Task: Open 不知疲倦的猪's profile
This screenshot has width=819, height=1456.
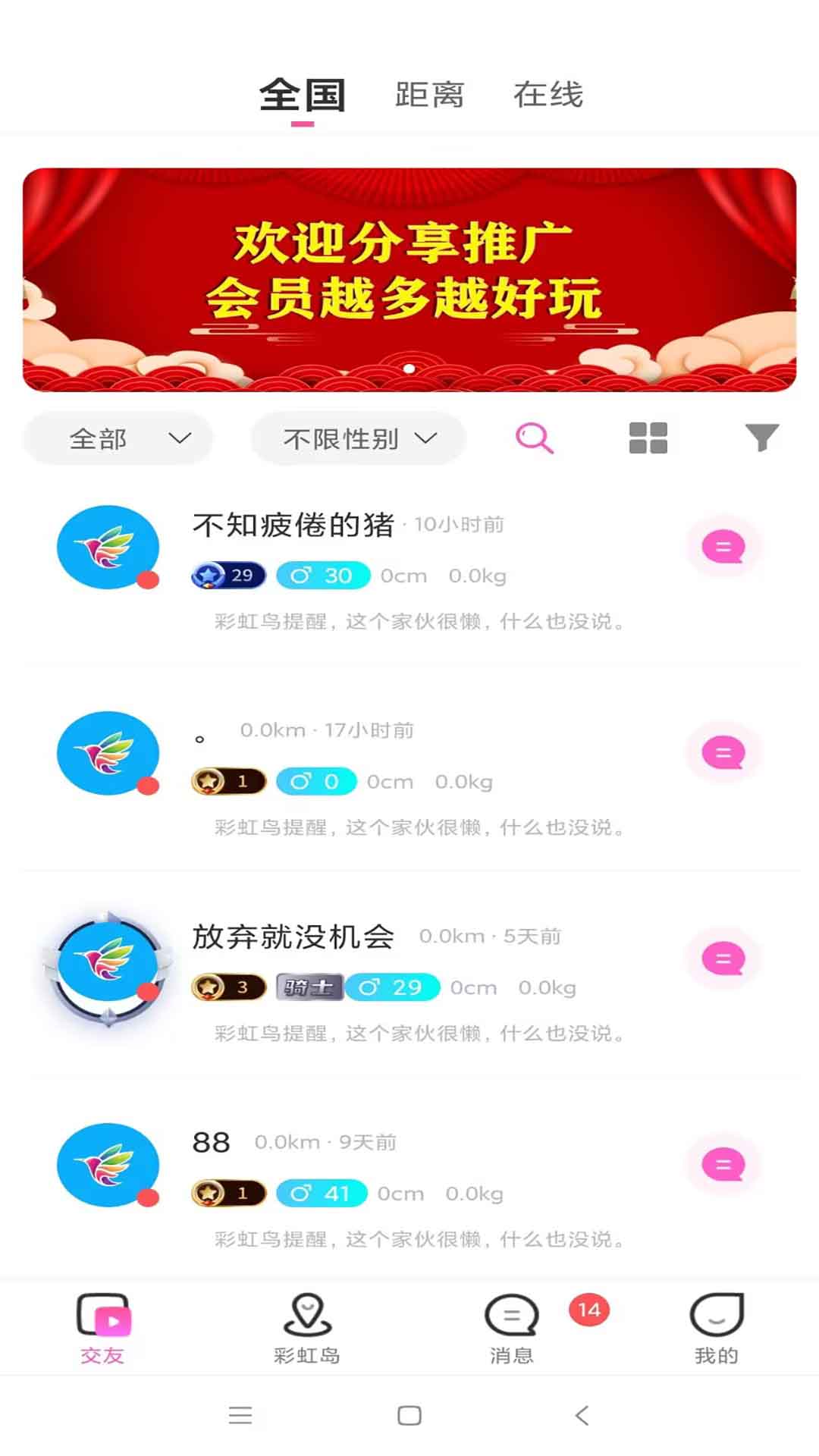Action: click(108, 548)
